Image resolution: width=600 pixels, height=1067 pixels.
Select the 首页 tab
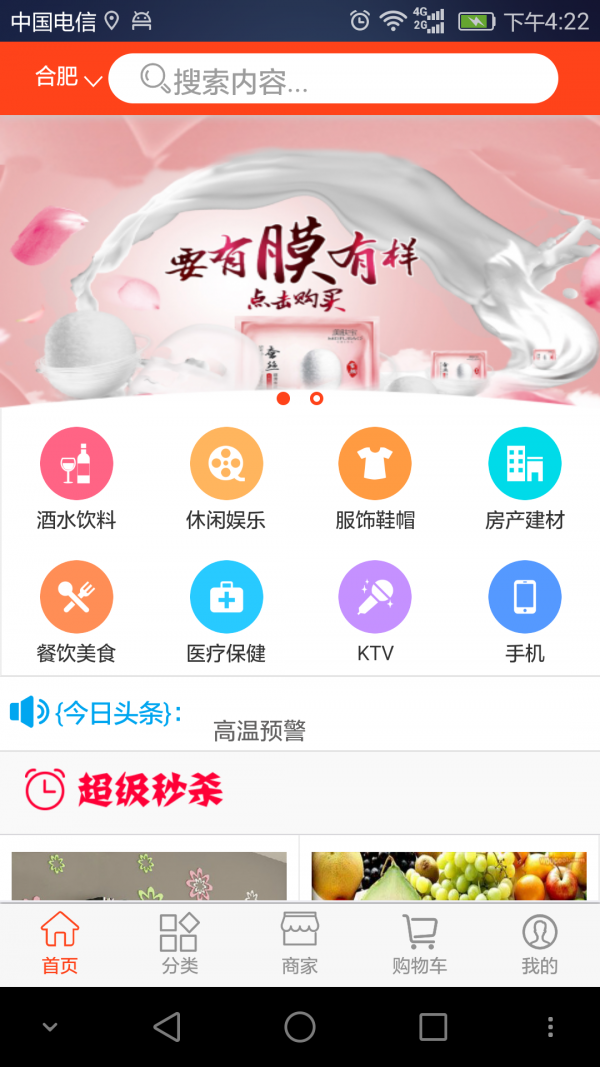click(x=60, y=944)
